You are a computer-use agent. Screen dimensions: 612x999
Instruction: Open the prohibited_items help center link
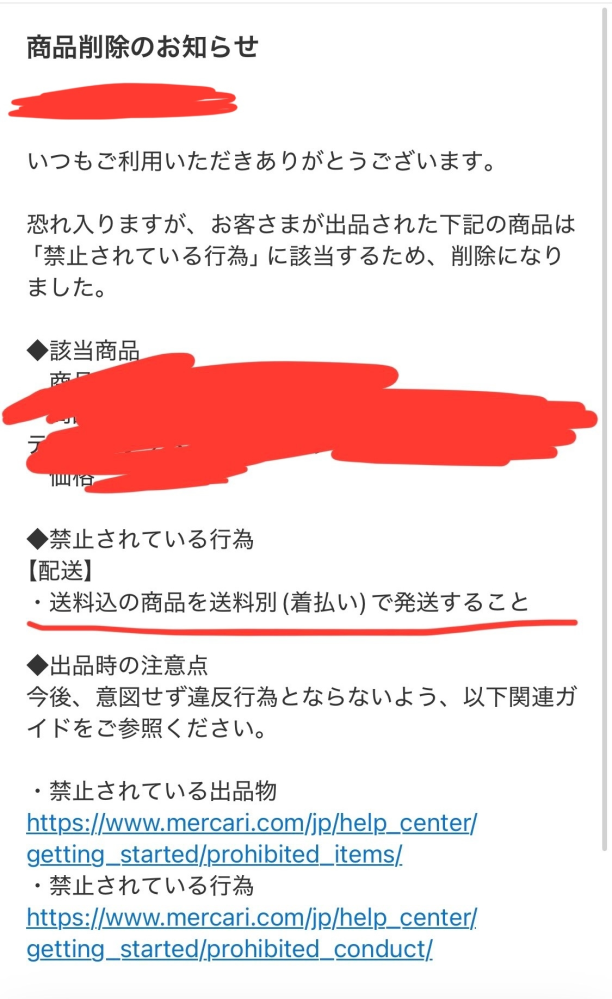(x=252, y=838)
